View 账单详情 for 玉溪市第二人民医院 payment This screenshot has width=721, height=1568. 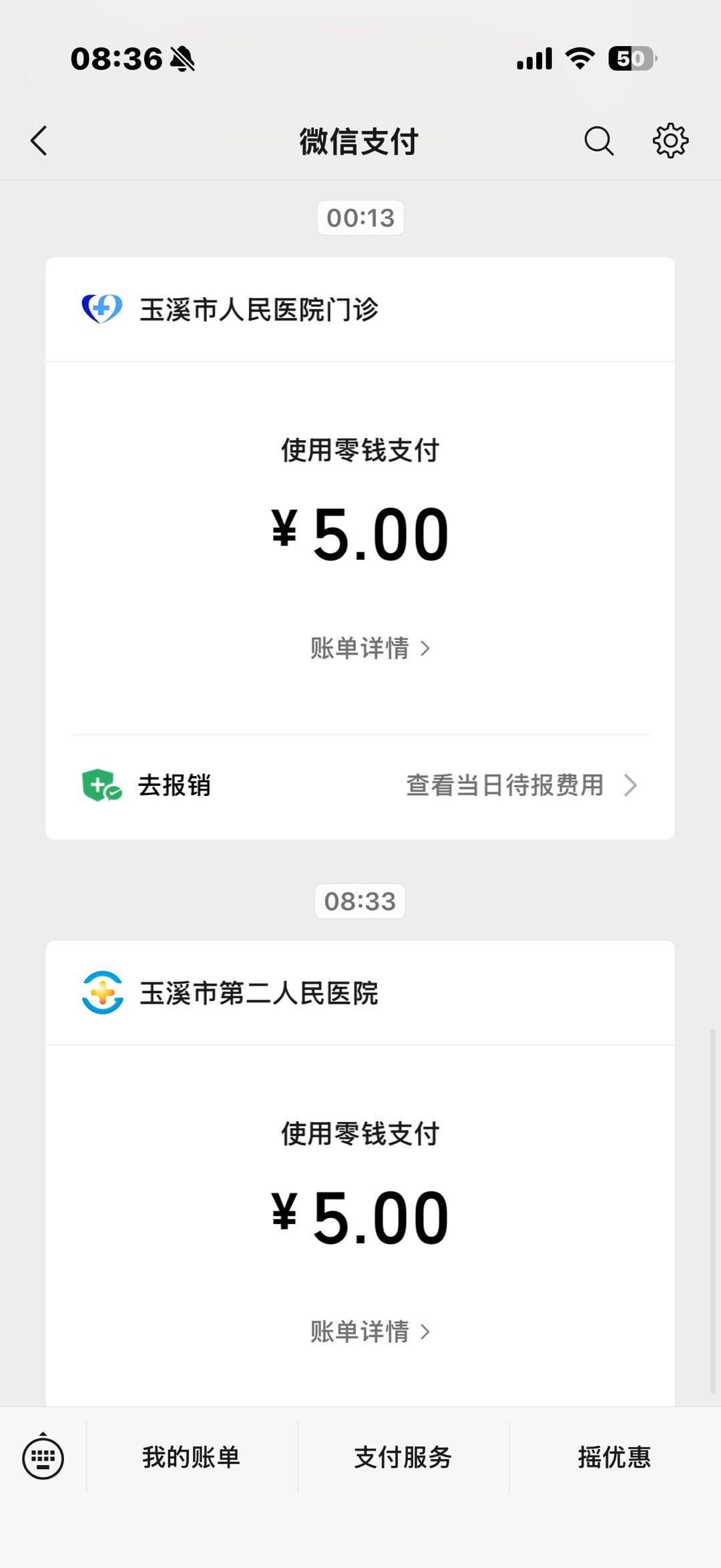tap(370, 1332)
